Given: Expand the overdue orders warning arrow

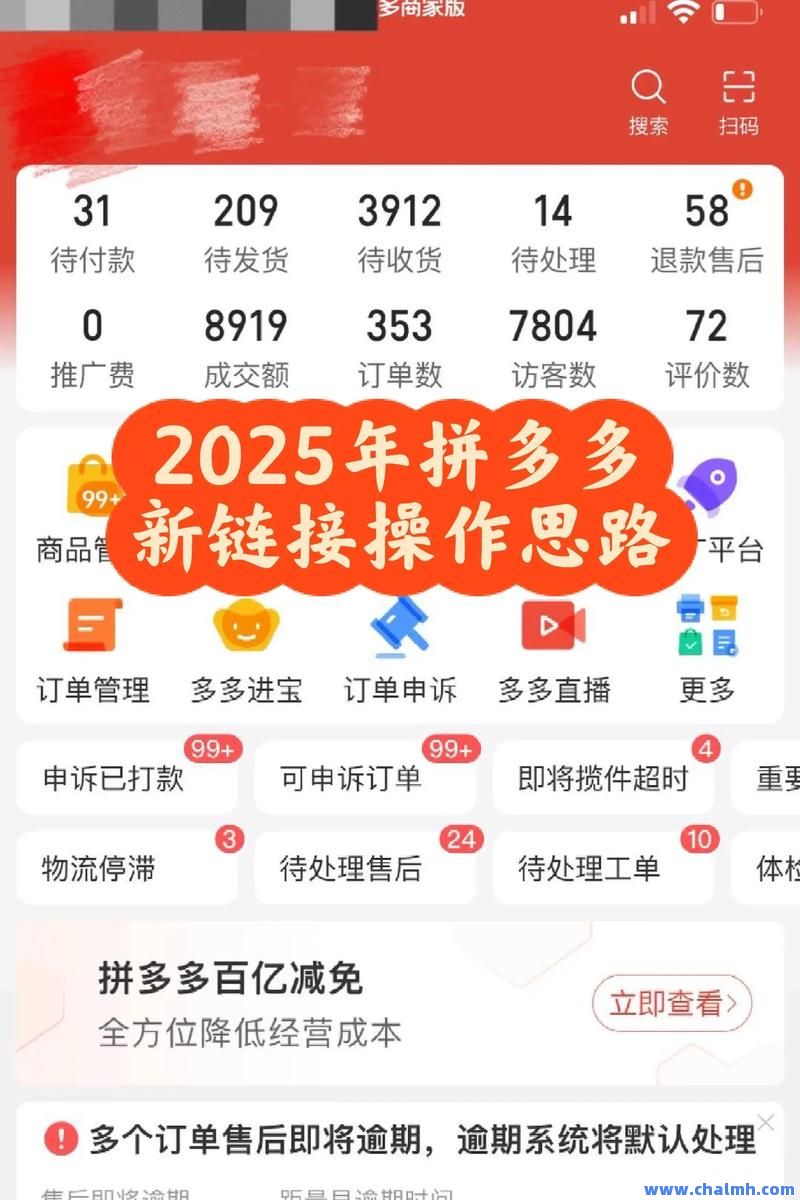Looking at the screenshot, I should [765, 1122].
